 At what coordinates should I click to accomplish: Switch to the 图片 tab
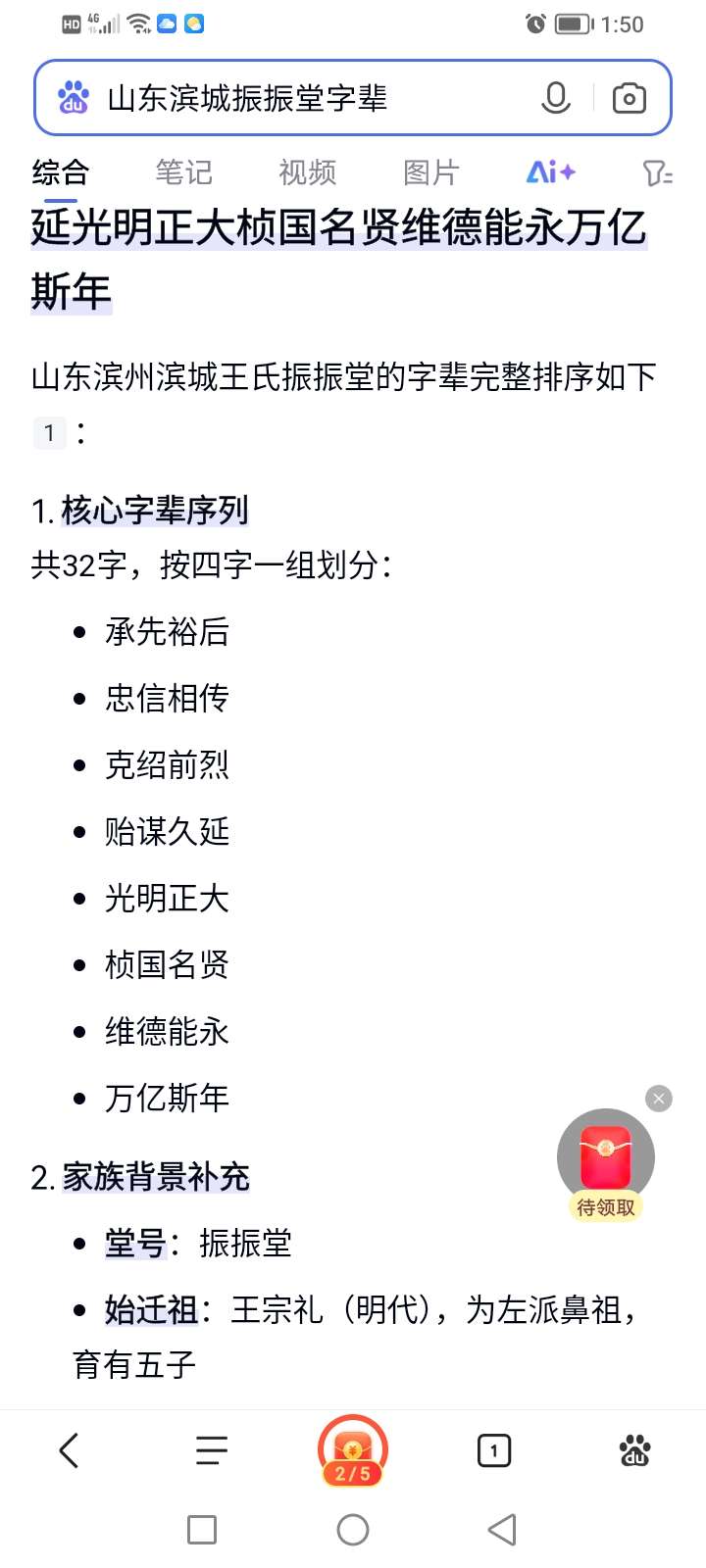click(x=430, y=172)
